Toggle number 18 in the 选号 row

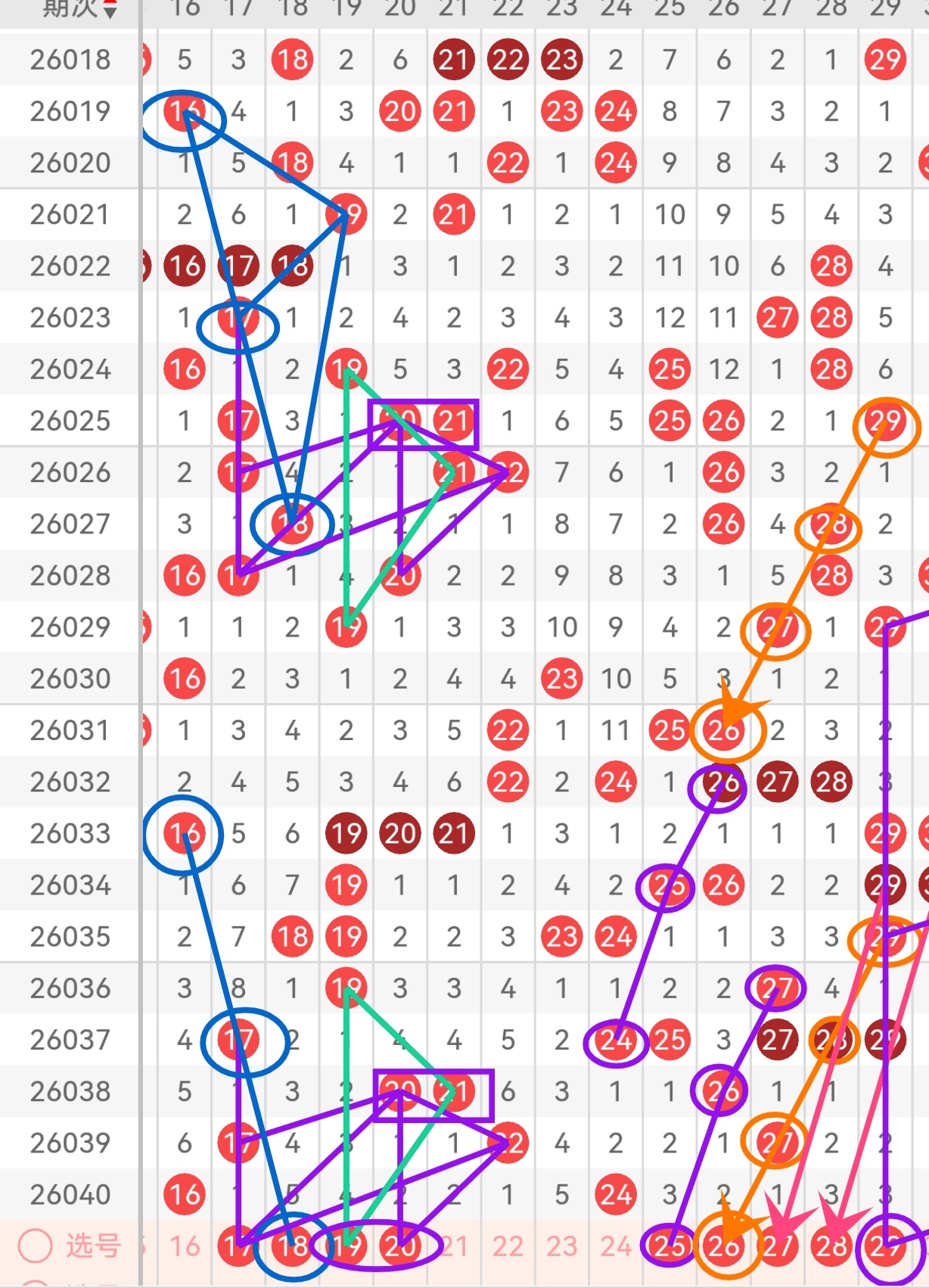point(292,1246)
